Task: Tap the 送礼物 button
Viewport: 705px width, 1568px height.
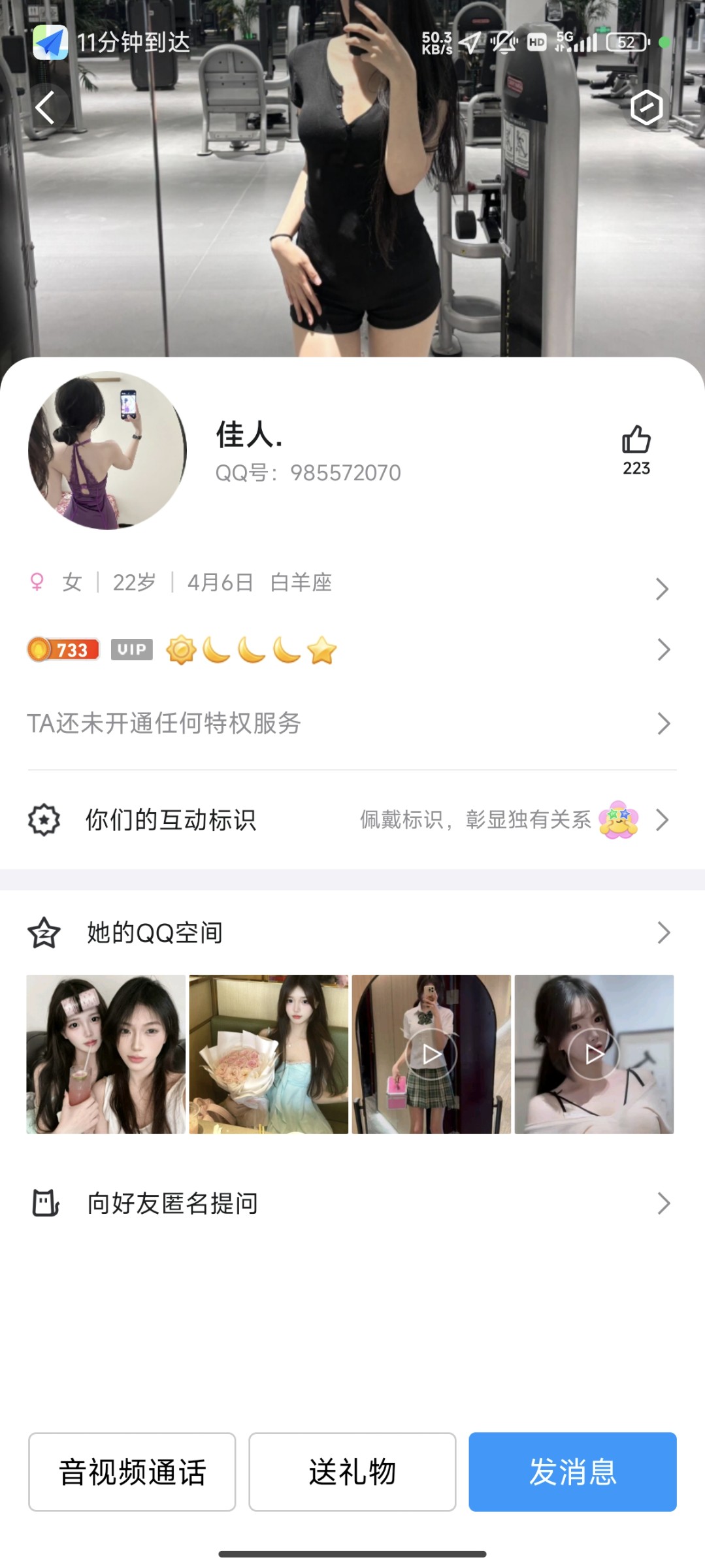Action: (352, 1472)
